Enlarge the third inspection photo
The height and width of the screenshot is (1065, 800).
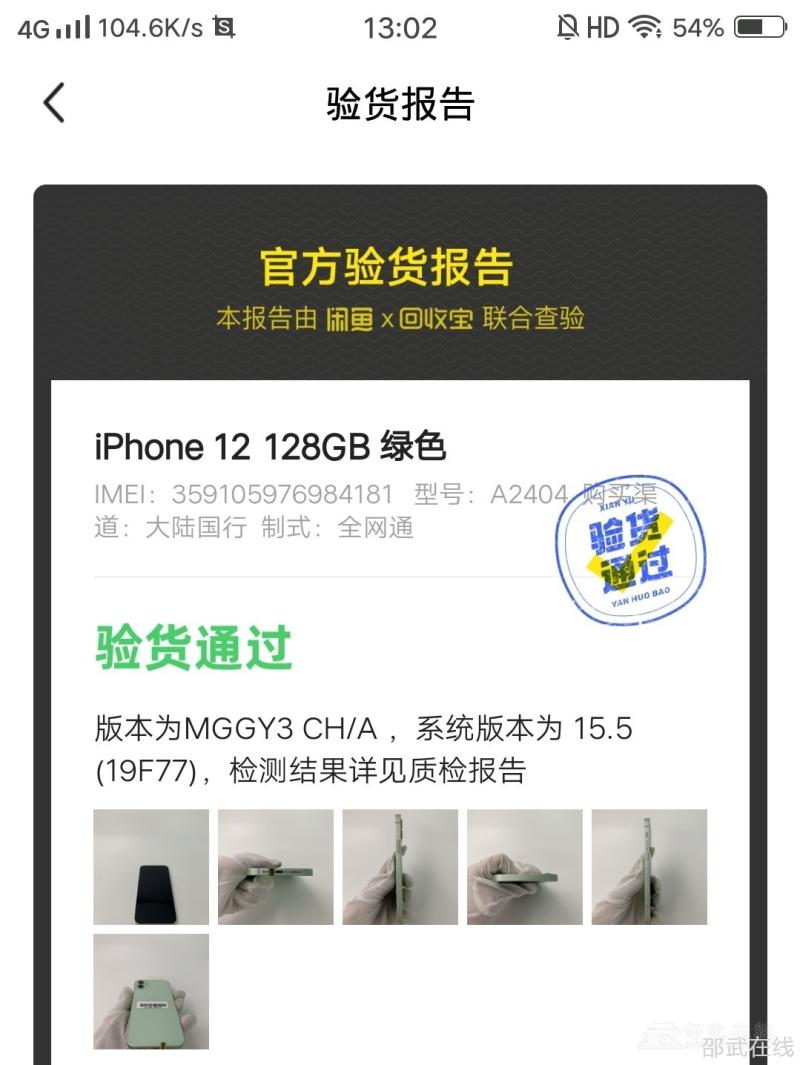[400, 867]
